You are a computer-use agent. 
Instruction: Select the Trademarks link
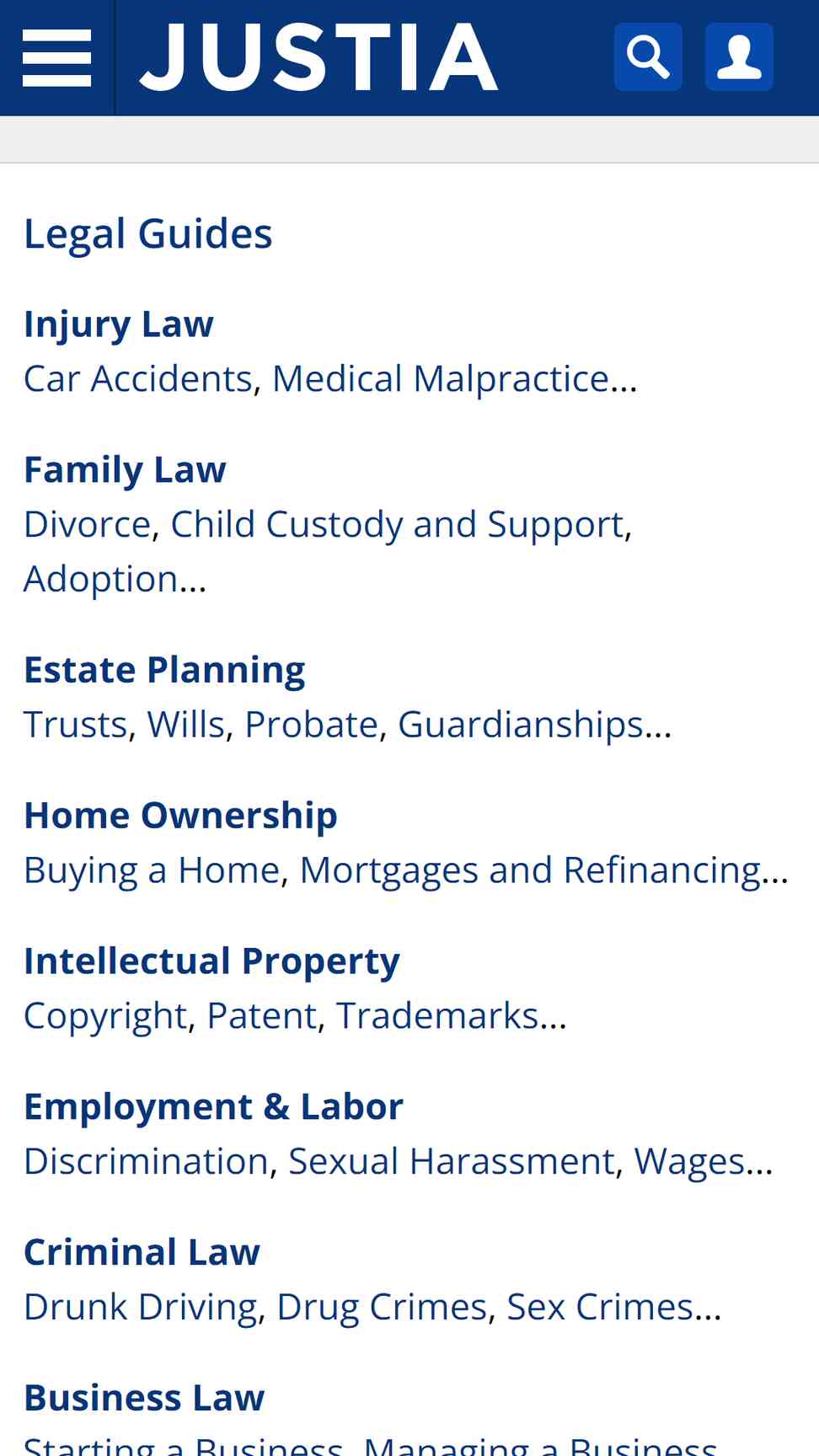[437, 1015]
